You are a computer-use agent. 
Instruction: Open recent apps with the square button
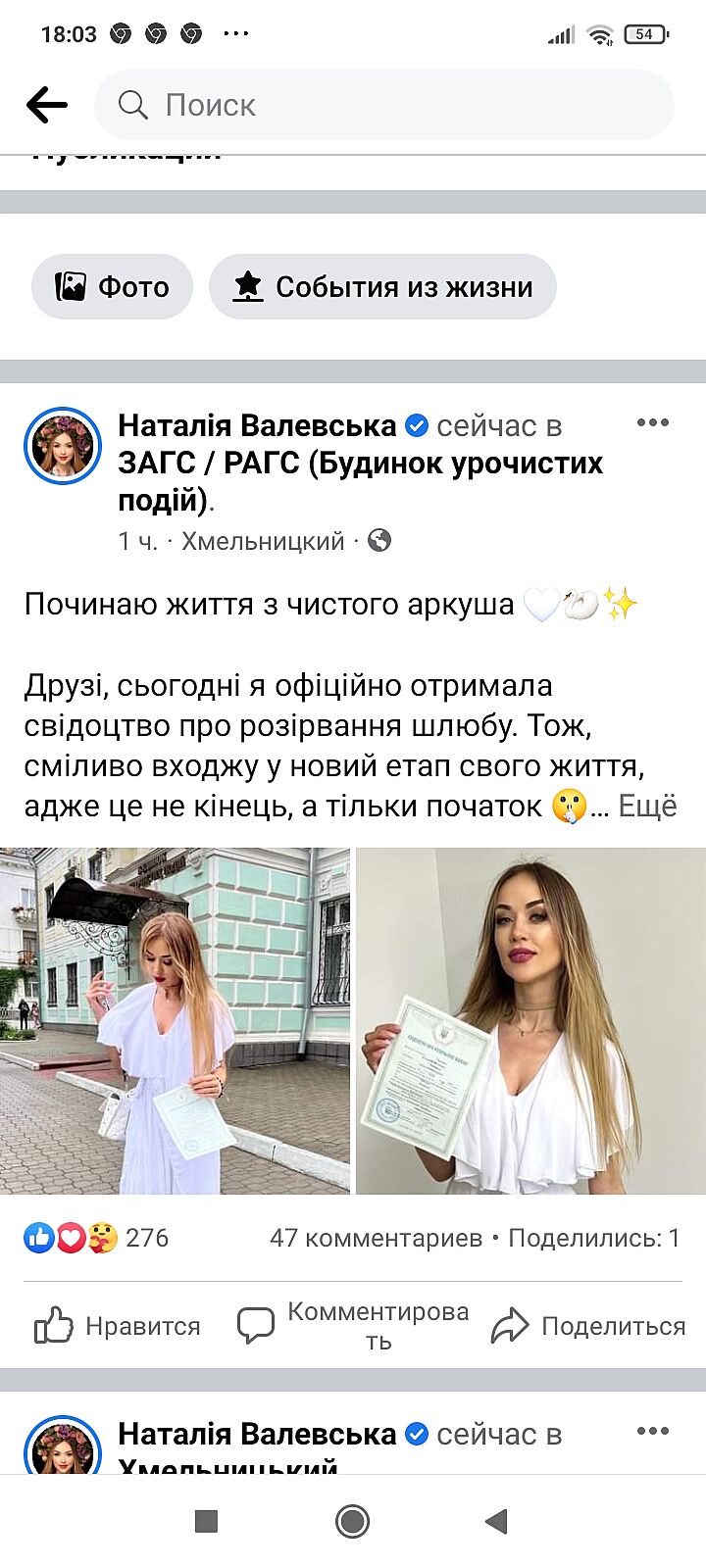[206, 1521]
